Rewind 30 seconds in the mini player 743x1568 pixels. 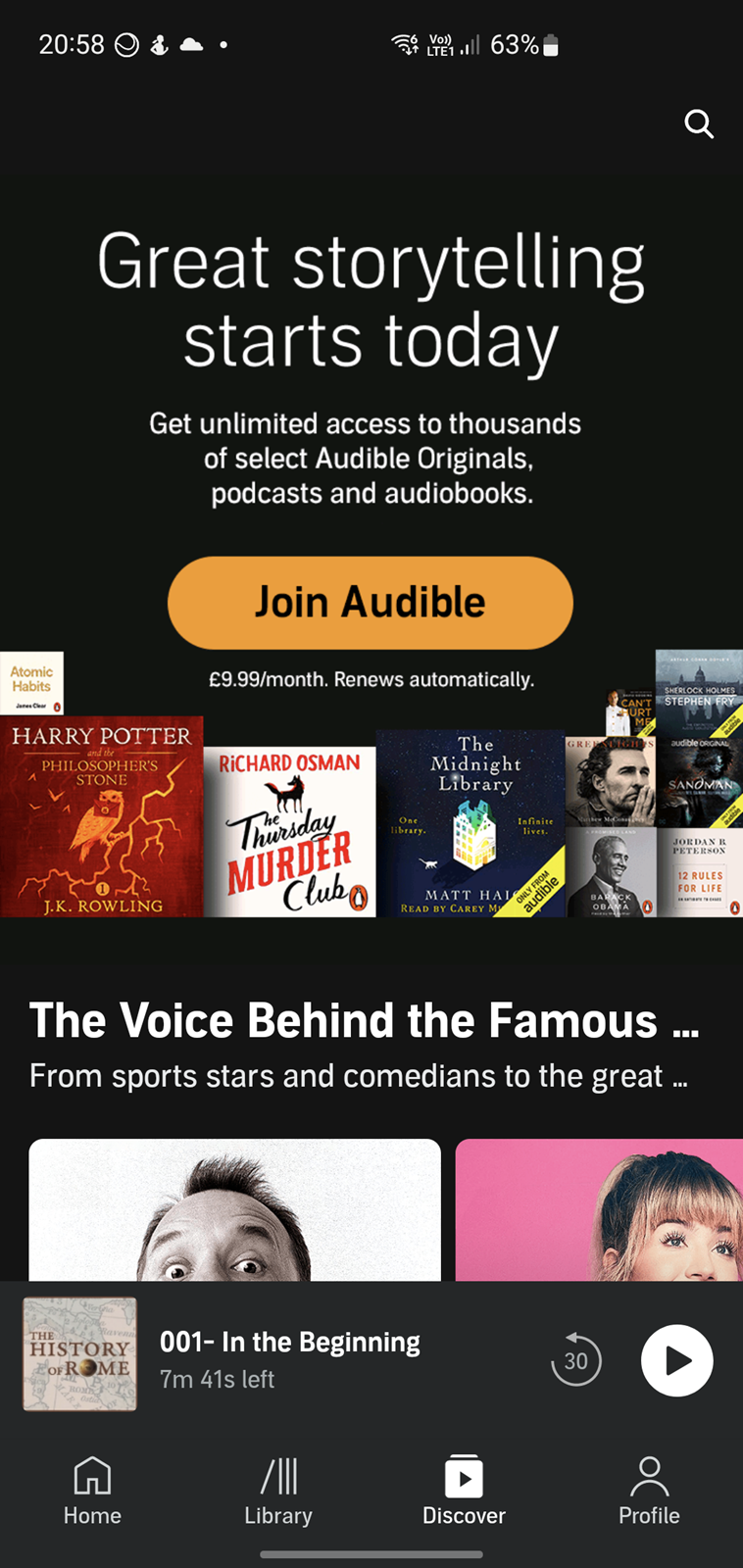pyautogui.click(x=575, y=1360)
